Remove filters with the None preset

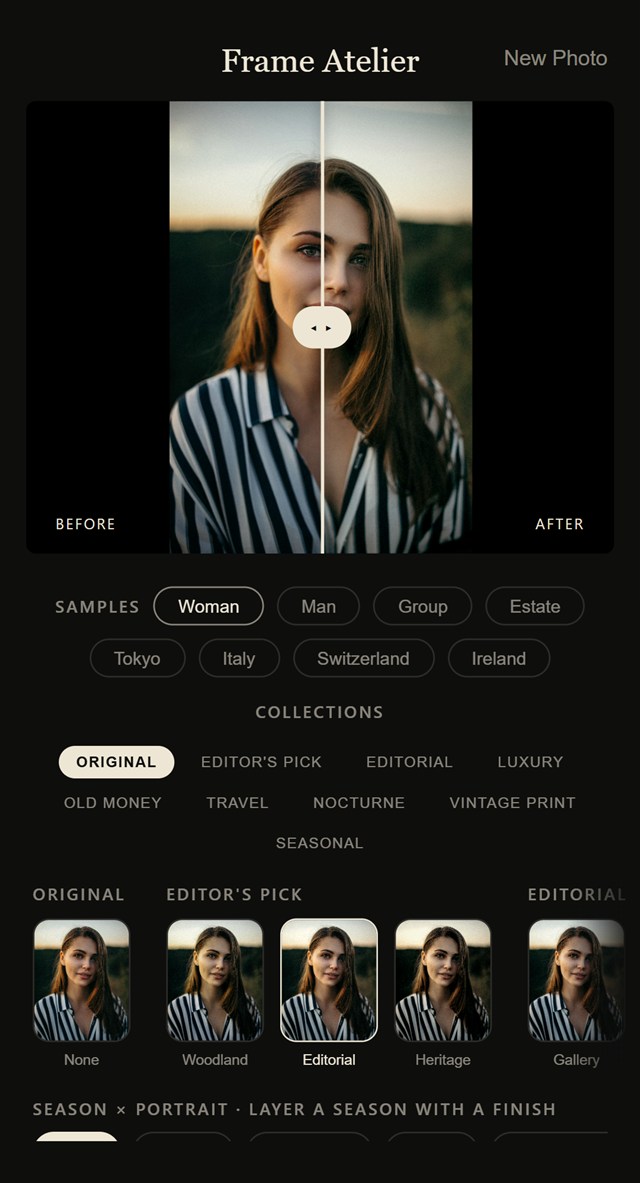(82, 980)
